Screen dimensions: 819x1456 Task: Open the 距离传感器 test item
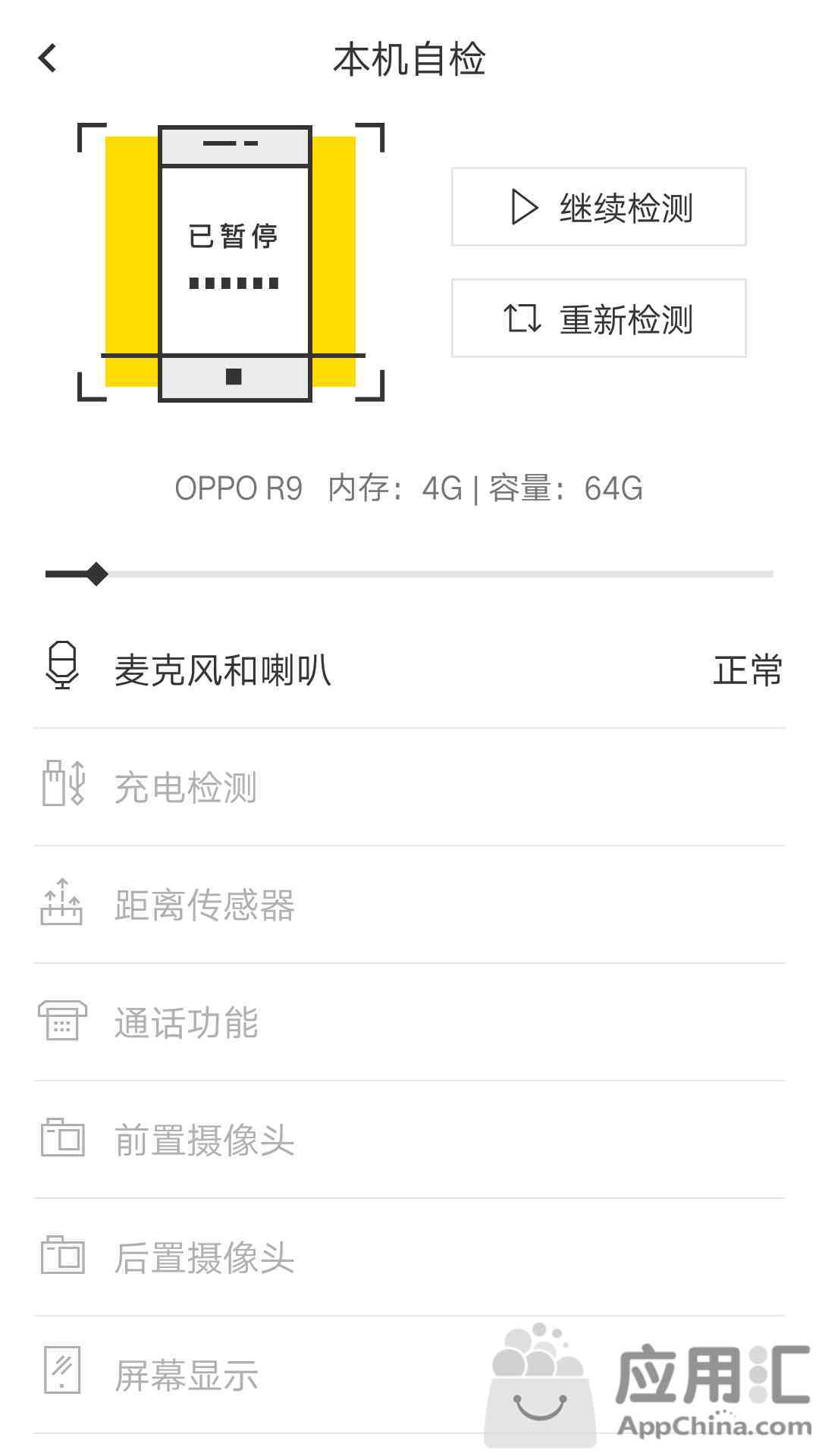(x=409, y=905)
